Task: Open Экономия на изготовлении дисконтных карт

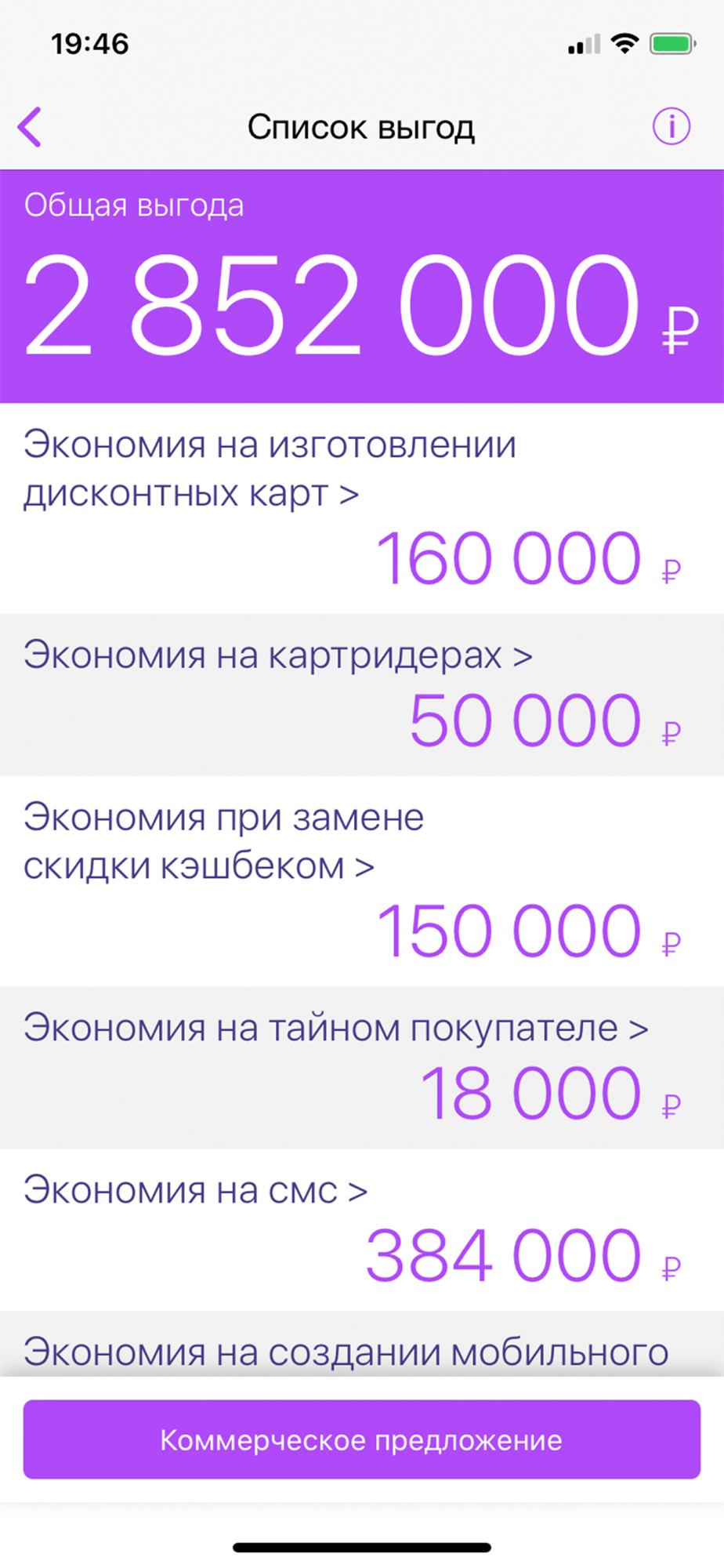Action: click(362, 509)
